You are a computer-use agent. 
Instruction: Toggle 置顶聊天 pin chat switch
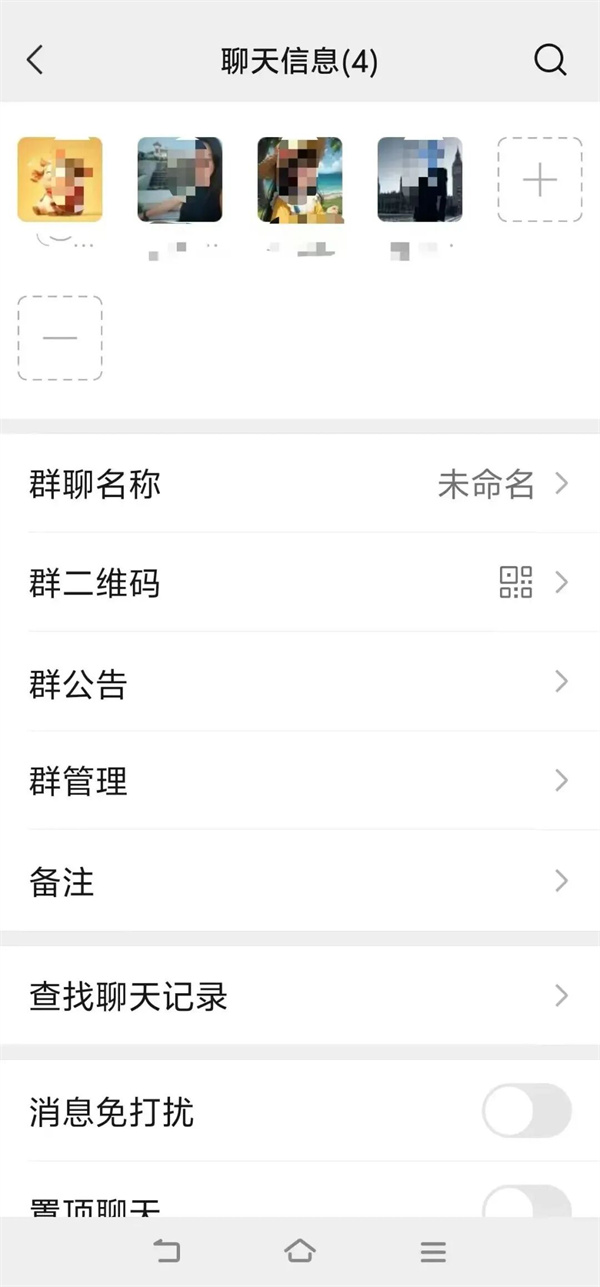point(526,1202)
